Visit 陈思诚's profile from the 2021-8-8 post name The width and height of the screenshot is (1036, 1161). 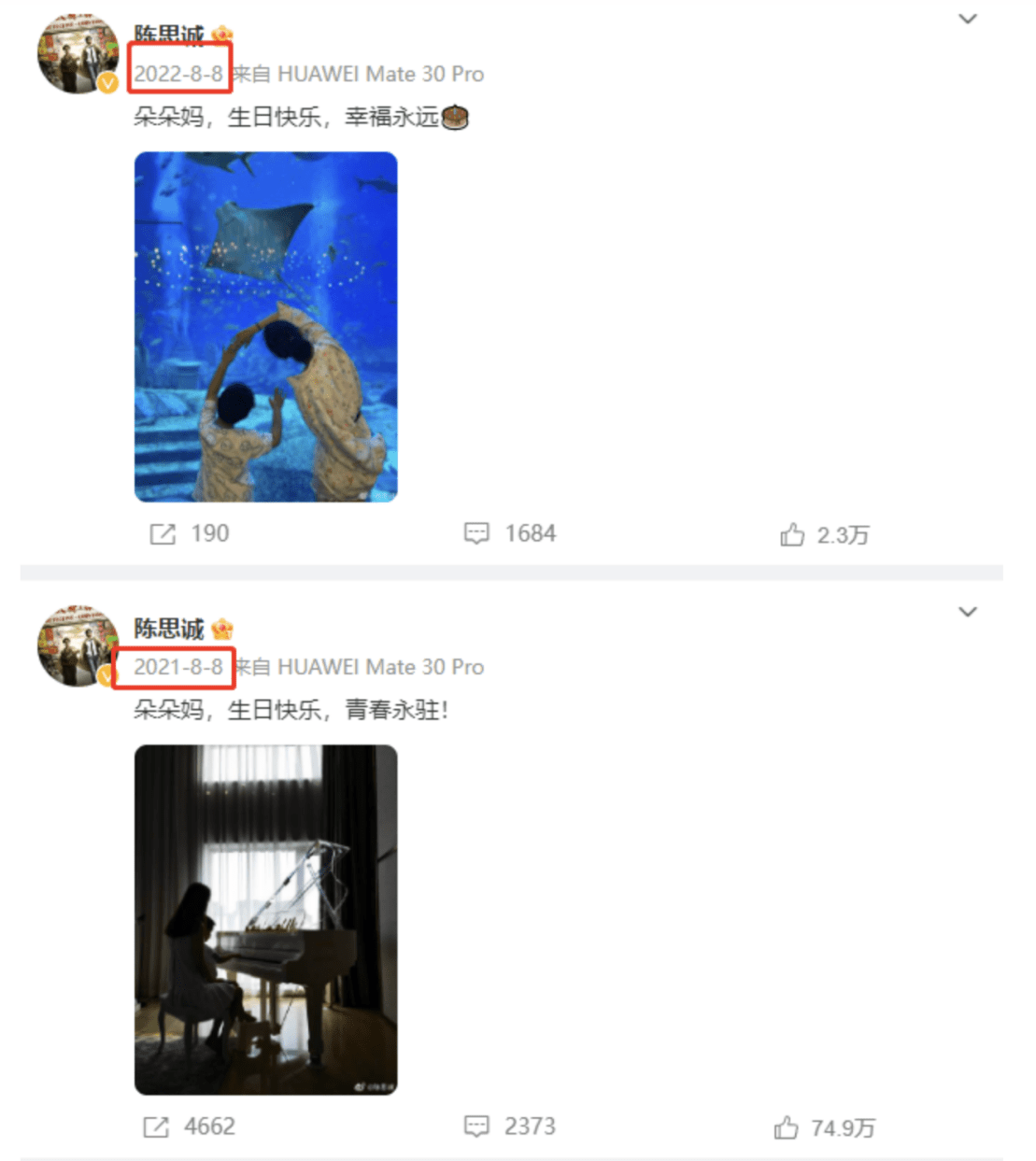click(x=169, y=629)
